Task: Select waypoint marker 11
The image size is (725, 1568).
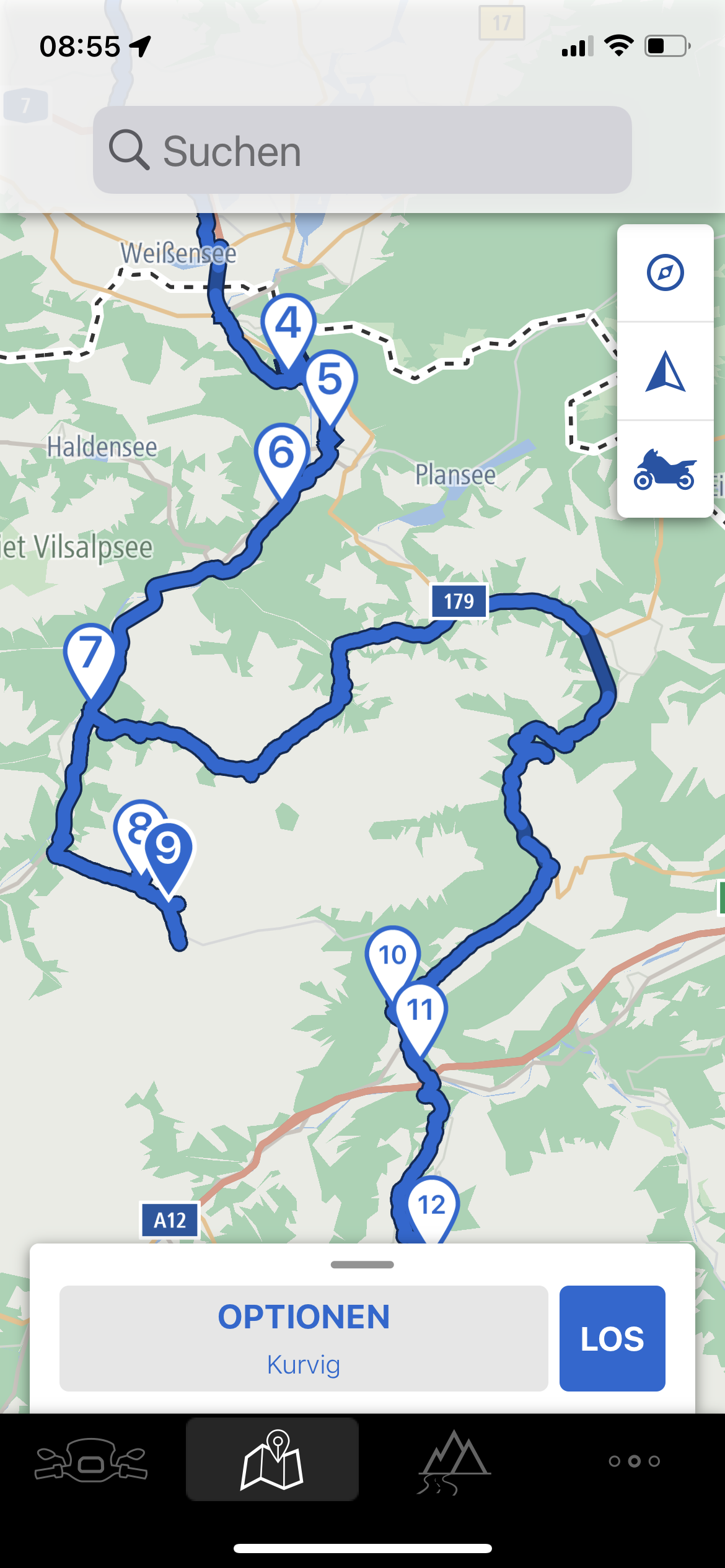Action: pyautogui.click(x=420, y=1011)
